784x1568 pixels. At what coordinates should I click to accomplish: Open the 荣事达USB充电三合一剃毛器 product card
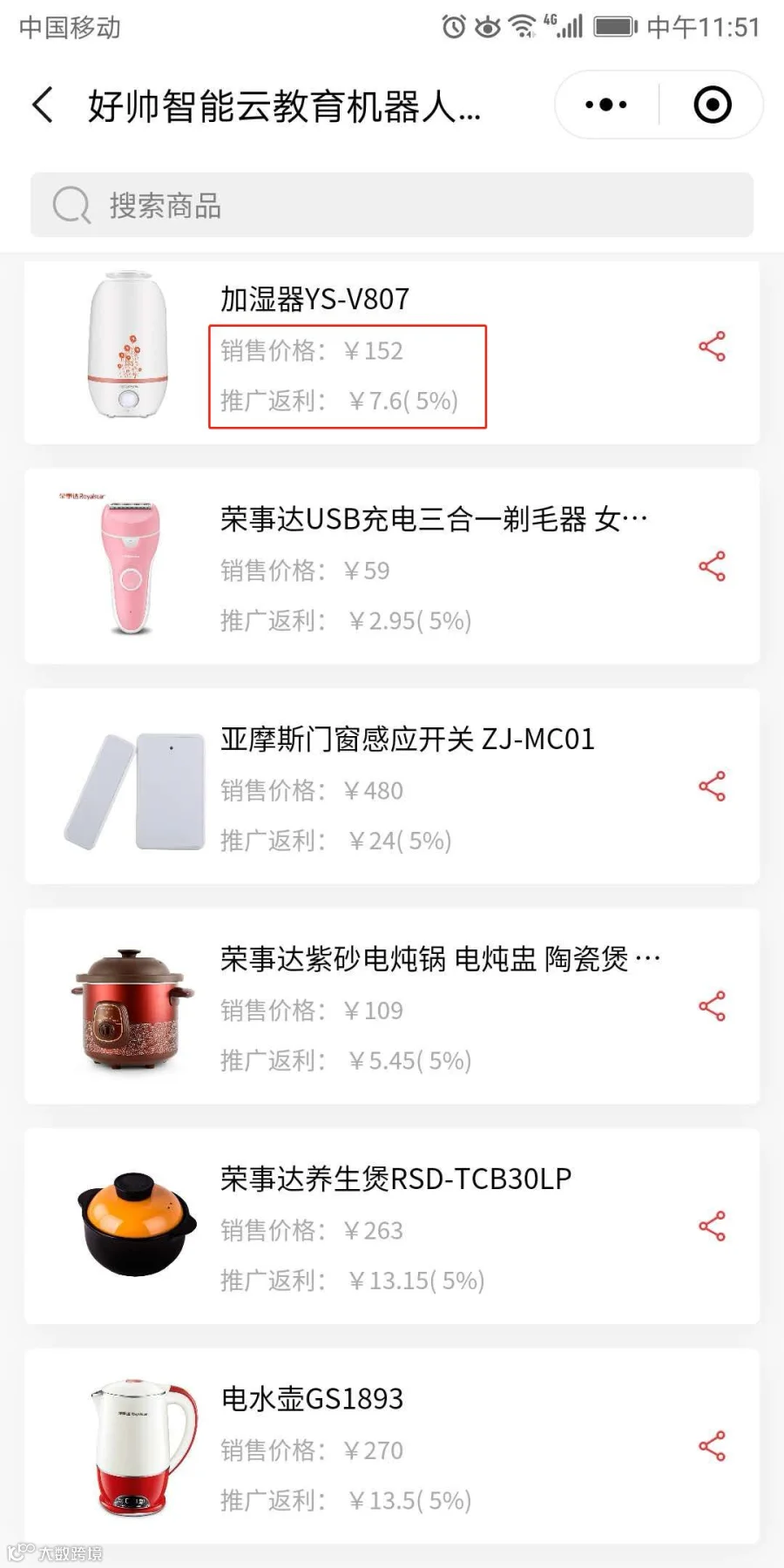392,566
